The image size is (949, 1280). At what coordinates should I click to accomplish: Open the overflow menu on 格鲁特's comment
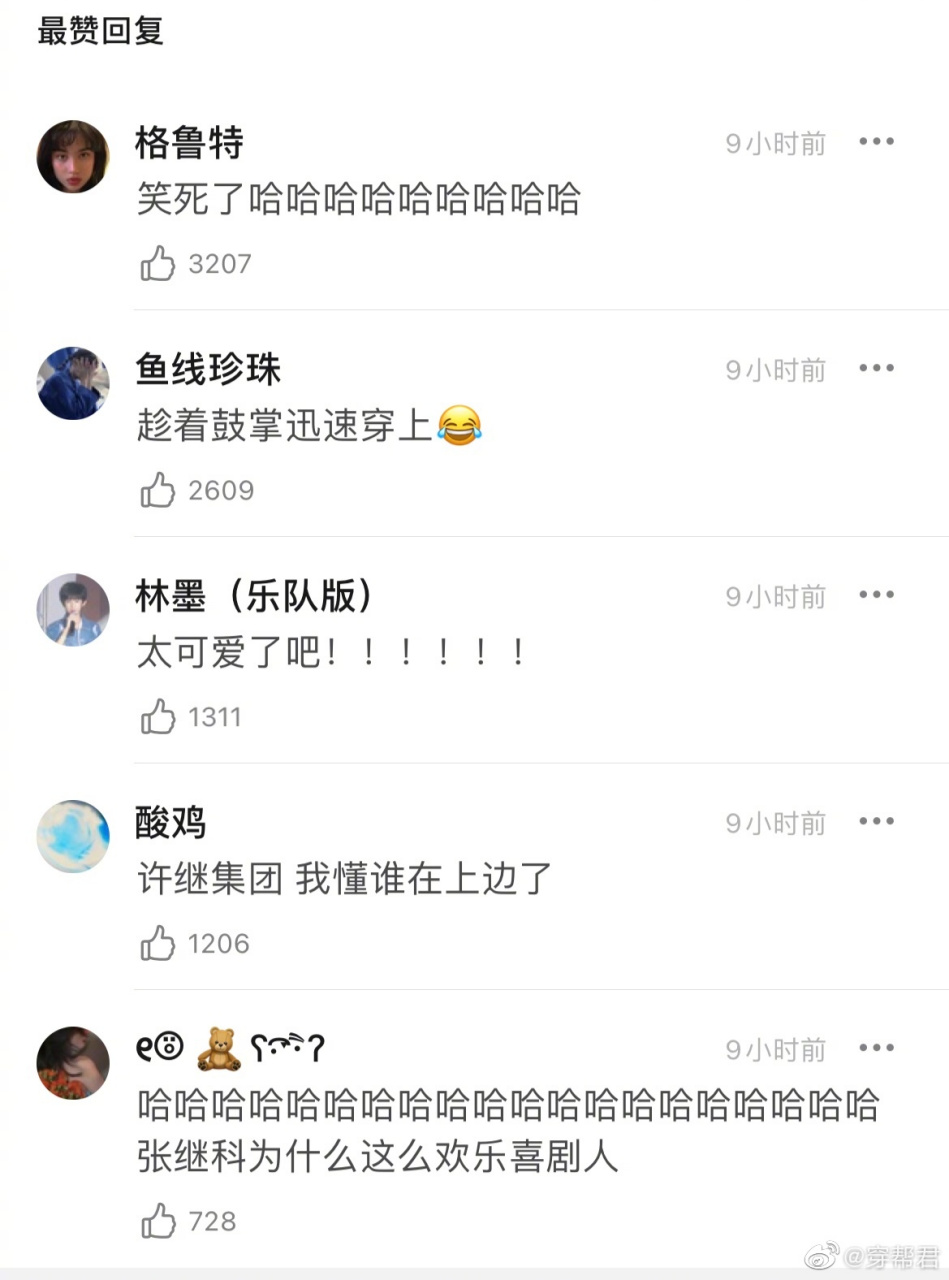point(876,142)
